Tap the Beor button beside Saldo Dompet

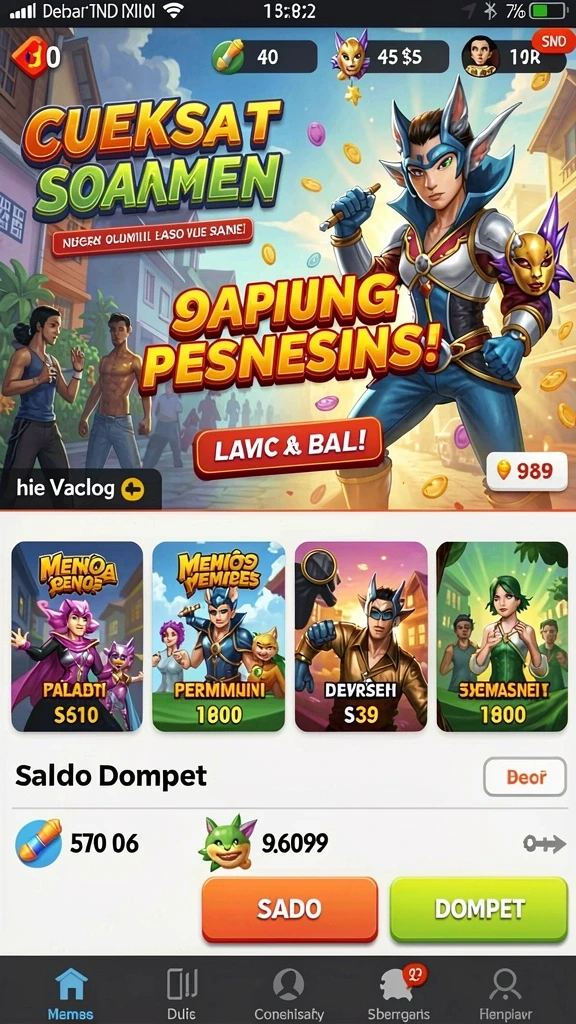point(525,777)
